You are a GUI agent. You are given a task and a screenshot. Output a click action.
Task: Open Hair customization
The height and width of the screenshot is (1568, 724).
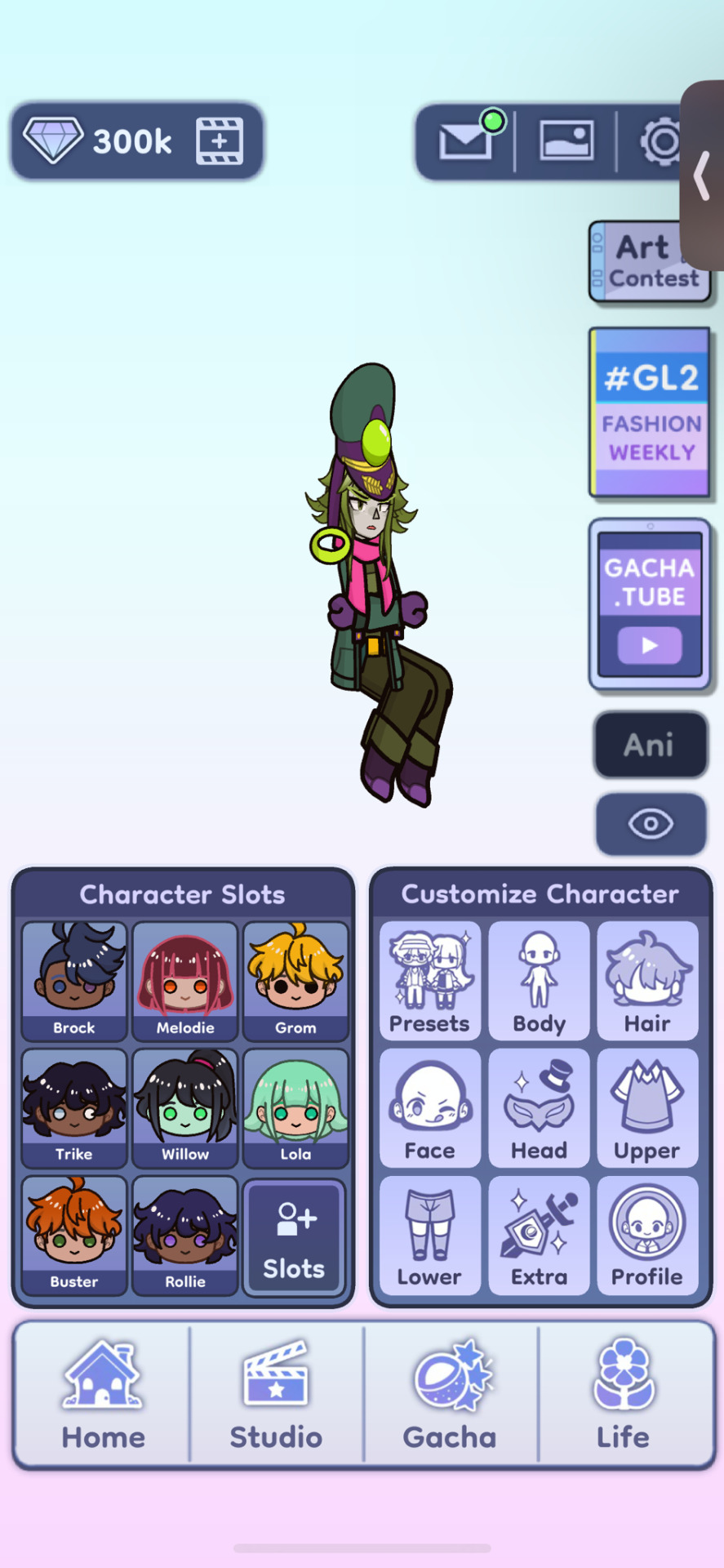point(647,980)
